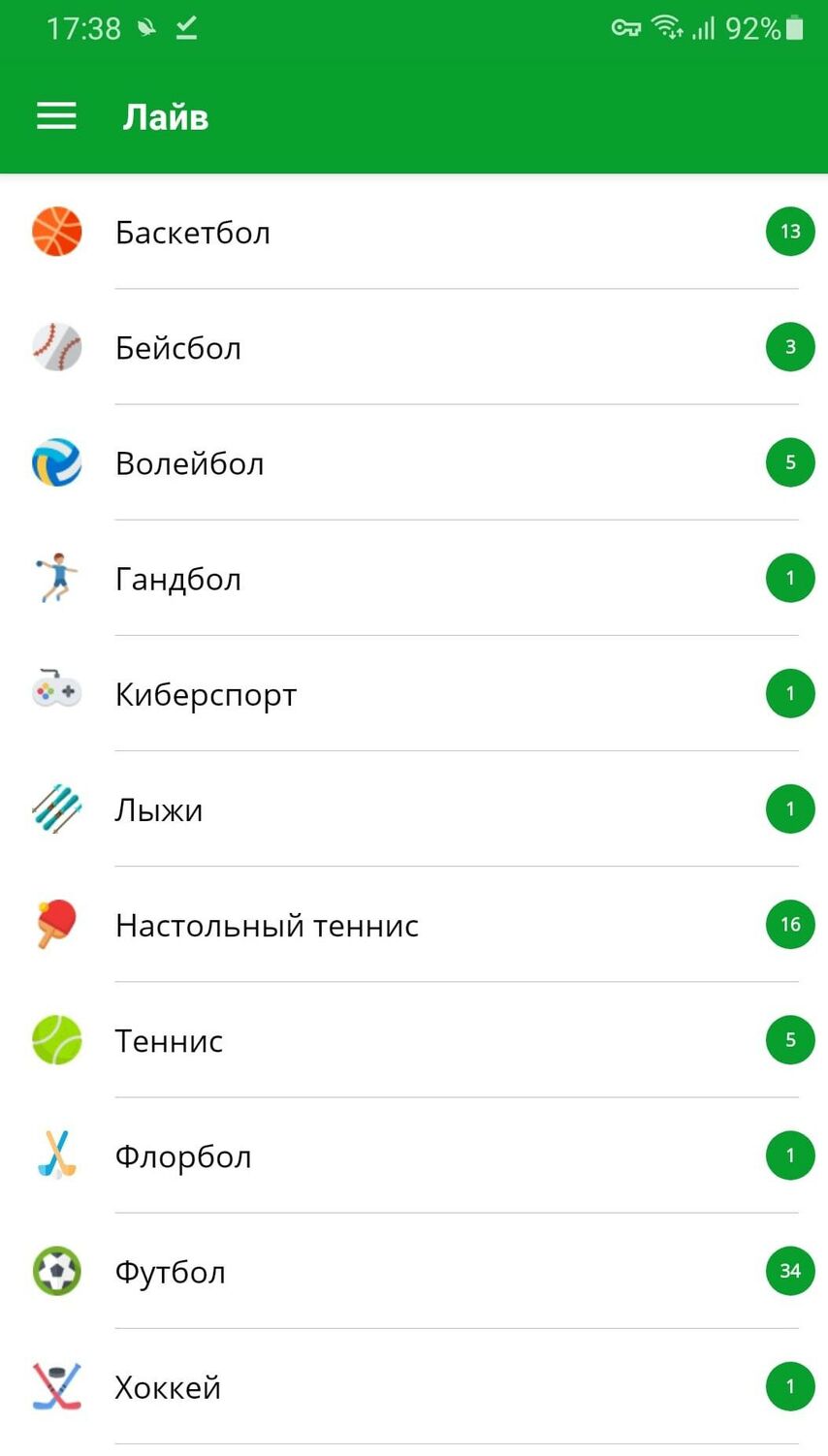This screenshot has height=1456, width=828.
Task: Select the Лыжи category
Action: [414, 808]
